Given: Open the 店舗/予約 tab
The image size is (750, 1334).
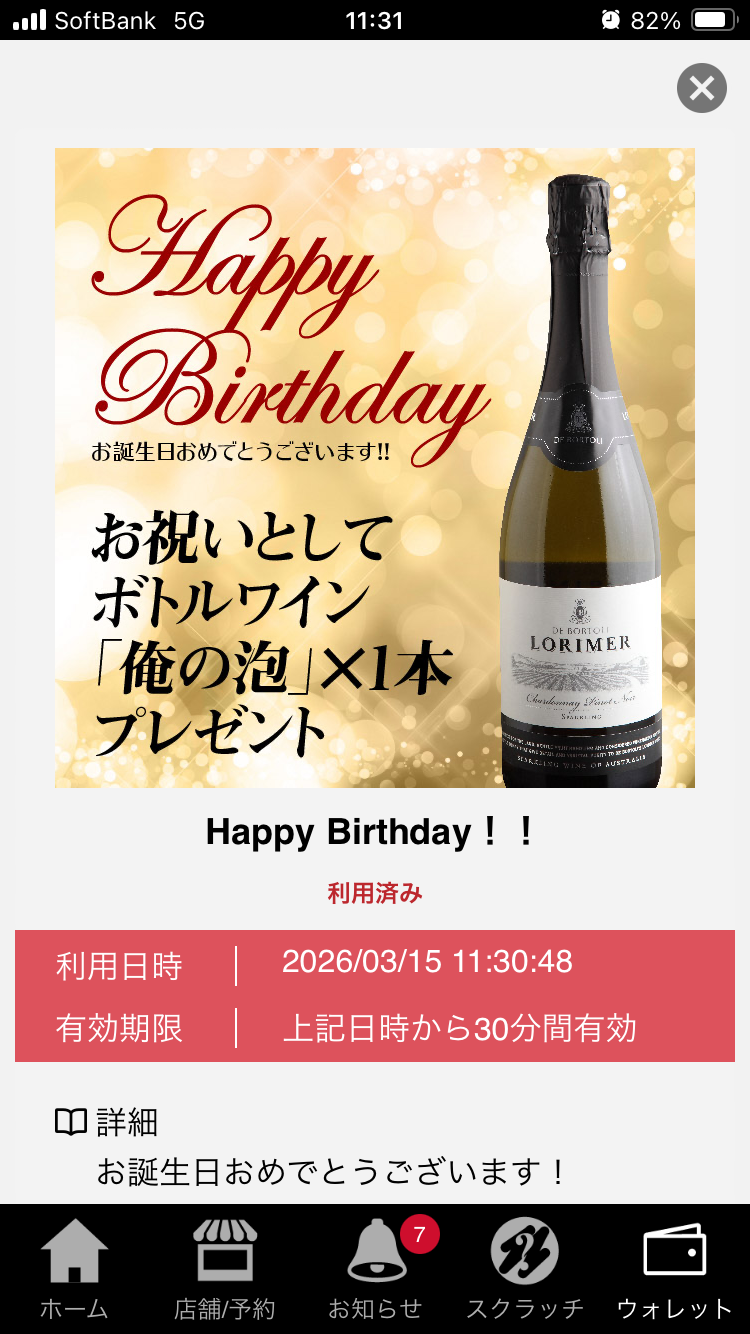Looking at the screenshot, I should click(x=224, y=1268).
